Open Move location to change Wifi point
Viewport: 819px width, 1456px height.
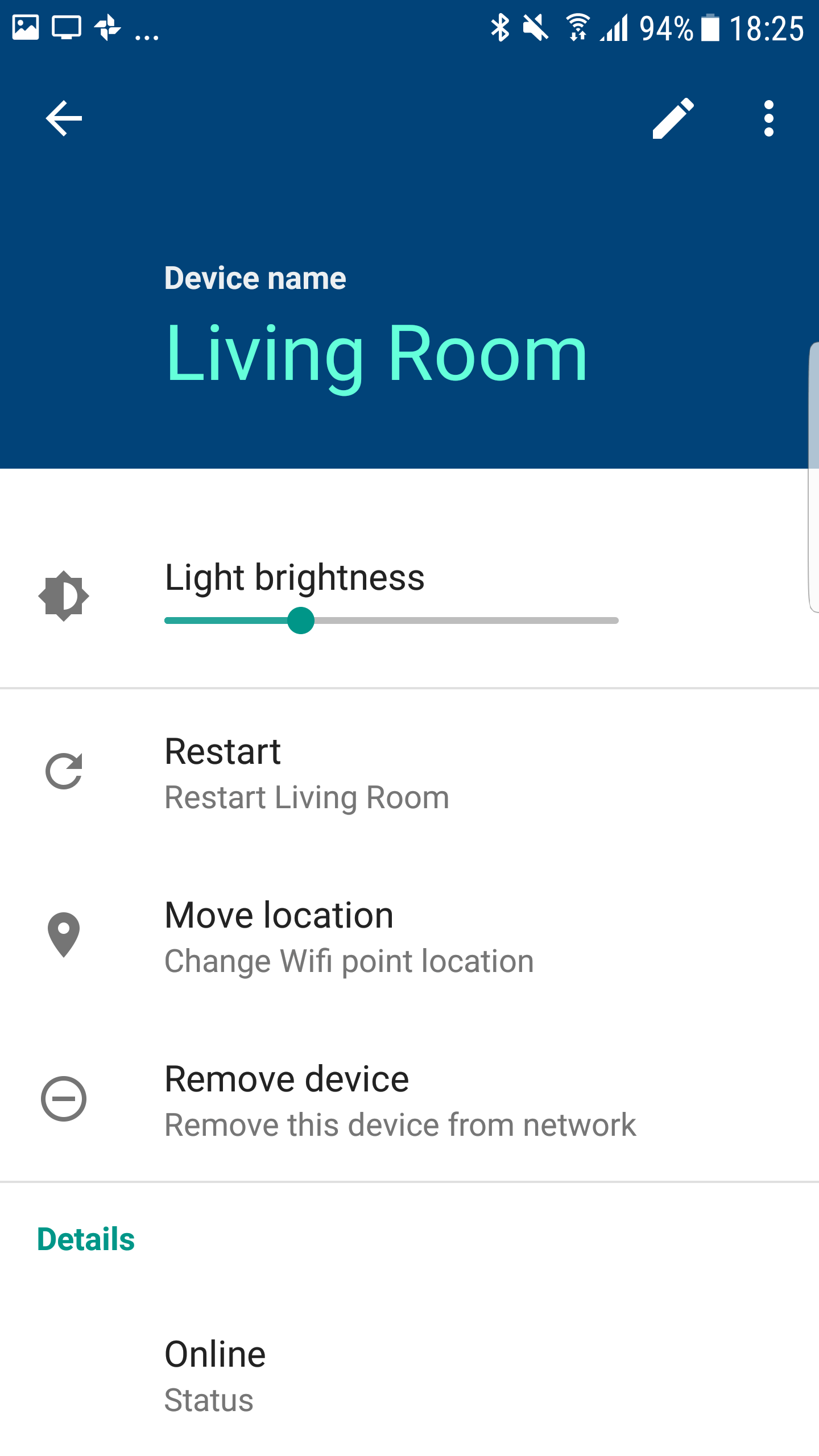(x=409, y=936)
